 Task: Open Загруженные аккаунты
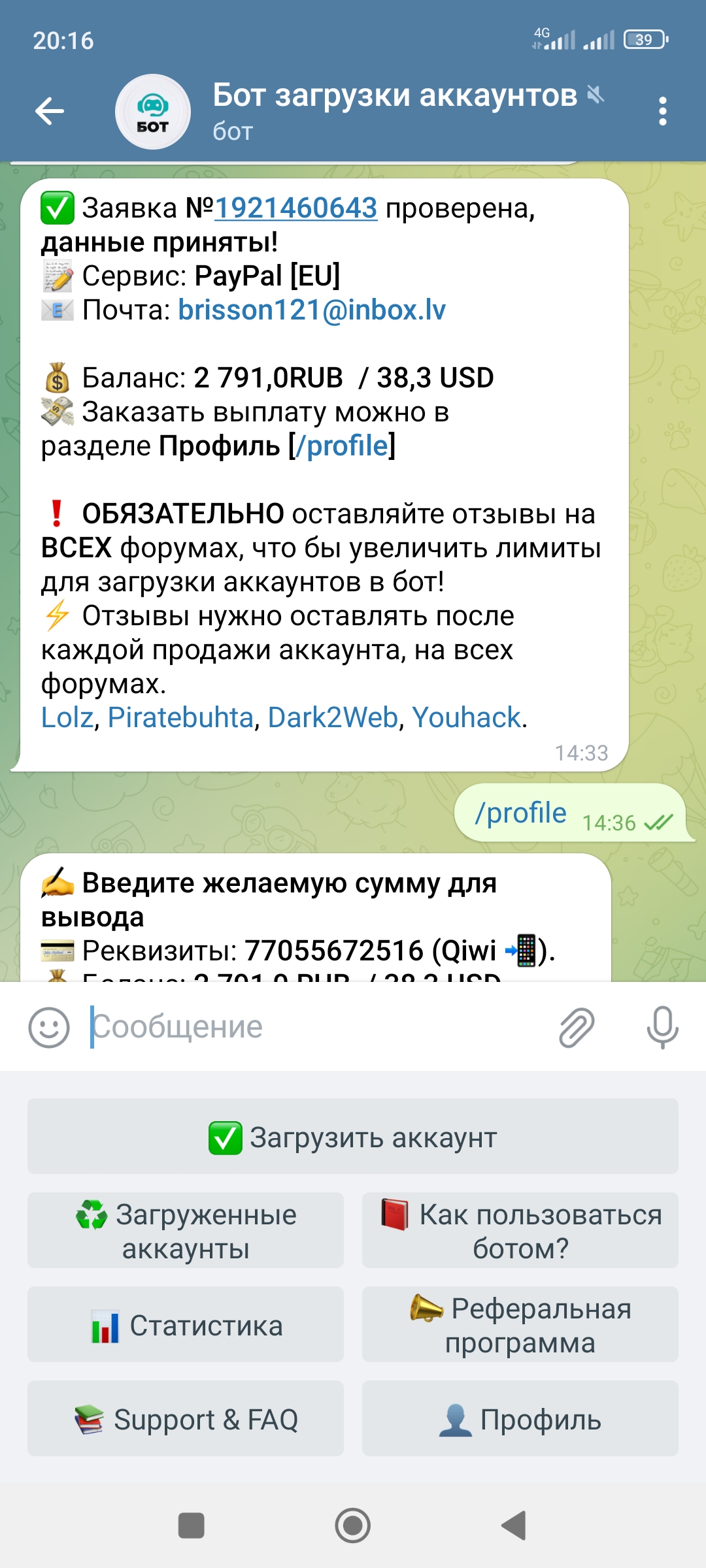coord(186,1231)
